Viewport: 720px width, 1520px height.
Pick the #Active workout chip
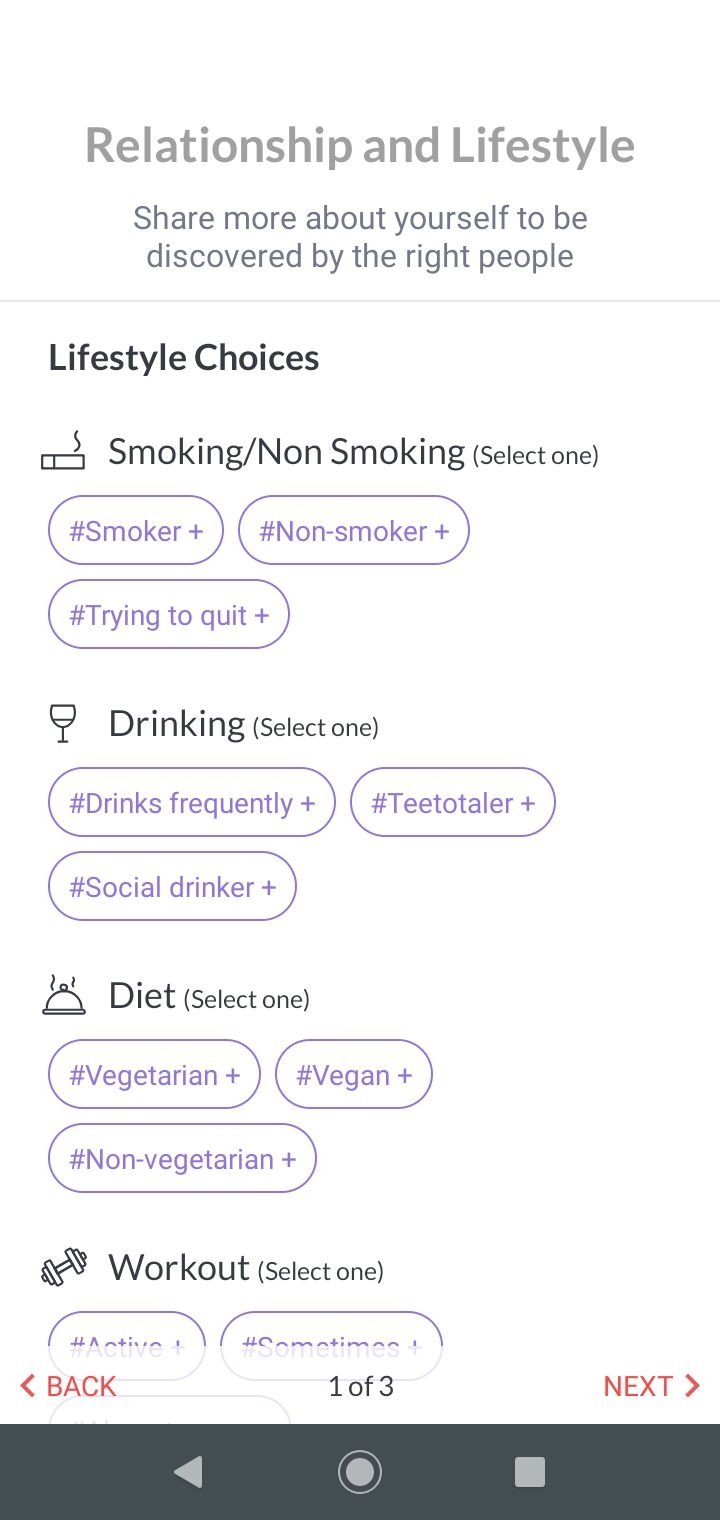tap(127, 1346)
